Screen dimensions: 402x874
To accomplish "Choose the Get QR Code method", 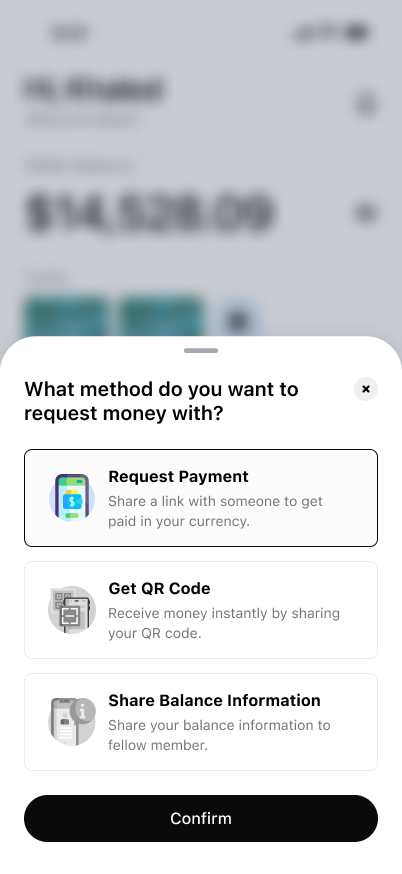I will coord(201,610).
